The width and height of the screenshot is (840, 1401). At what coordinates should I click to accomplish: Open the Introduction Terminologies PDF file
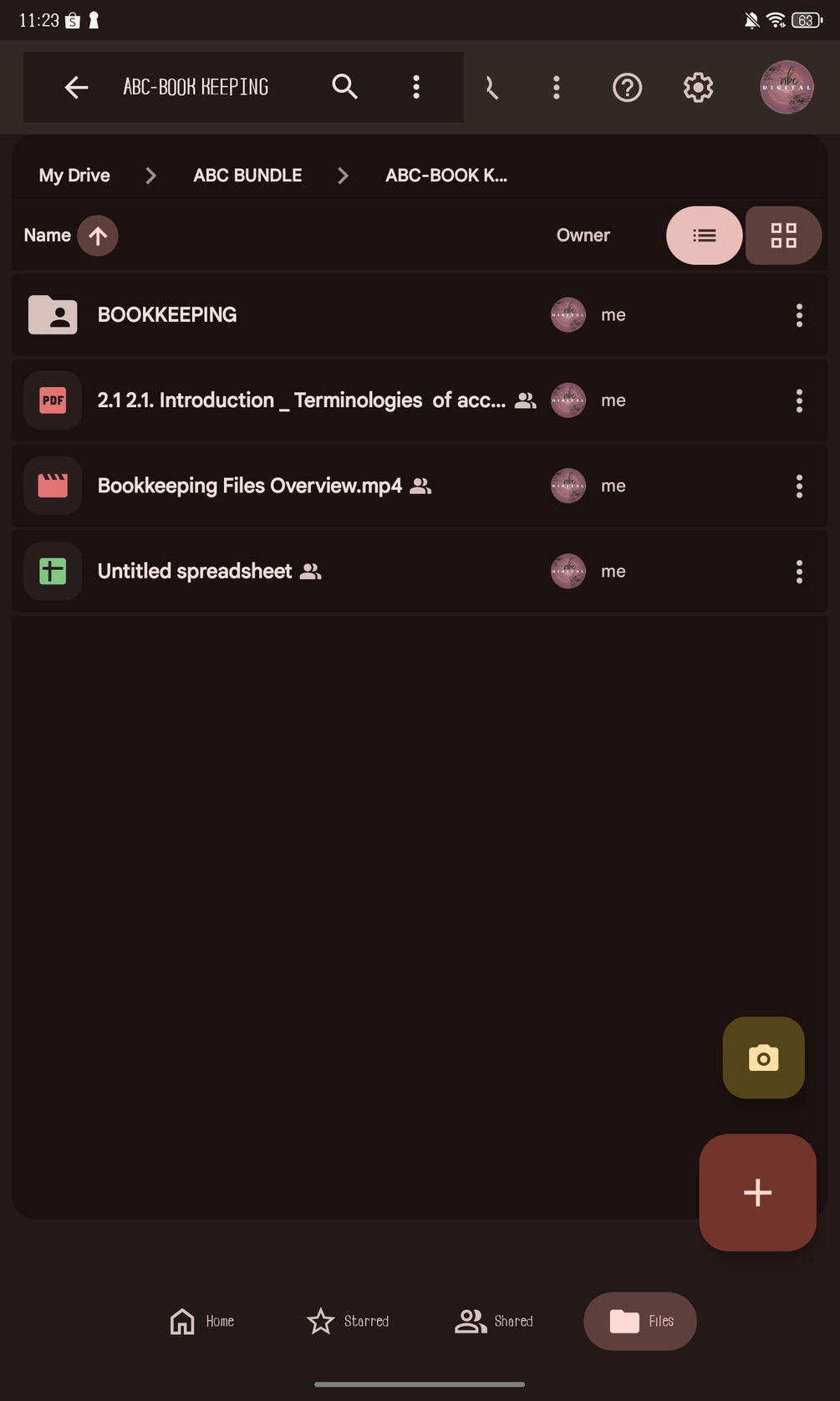pyautogui.click(x=301, y=400)
